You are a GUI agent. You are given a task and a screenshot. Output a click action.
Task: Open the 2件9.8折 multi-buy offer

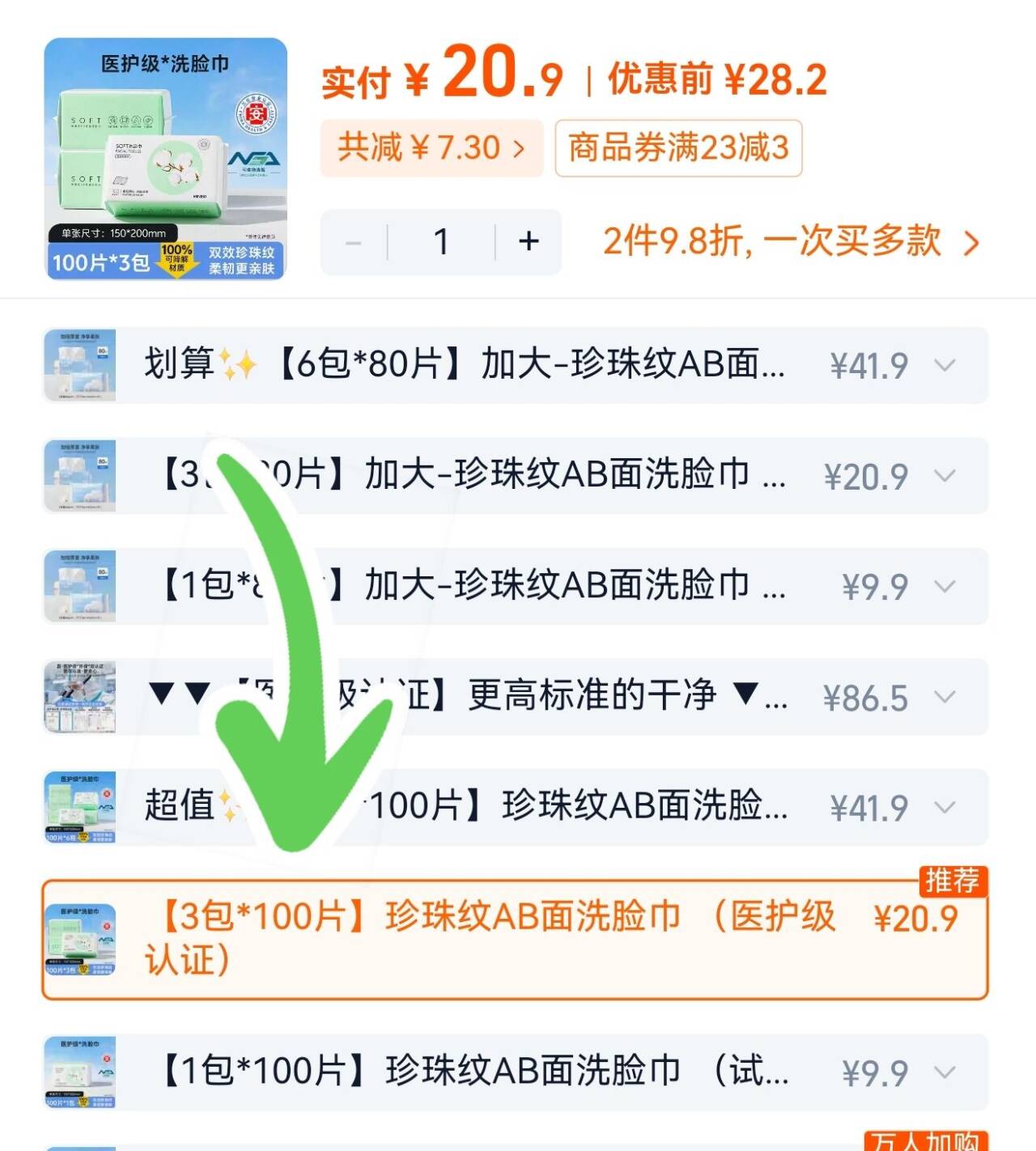point(791,241)
